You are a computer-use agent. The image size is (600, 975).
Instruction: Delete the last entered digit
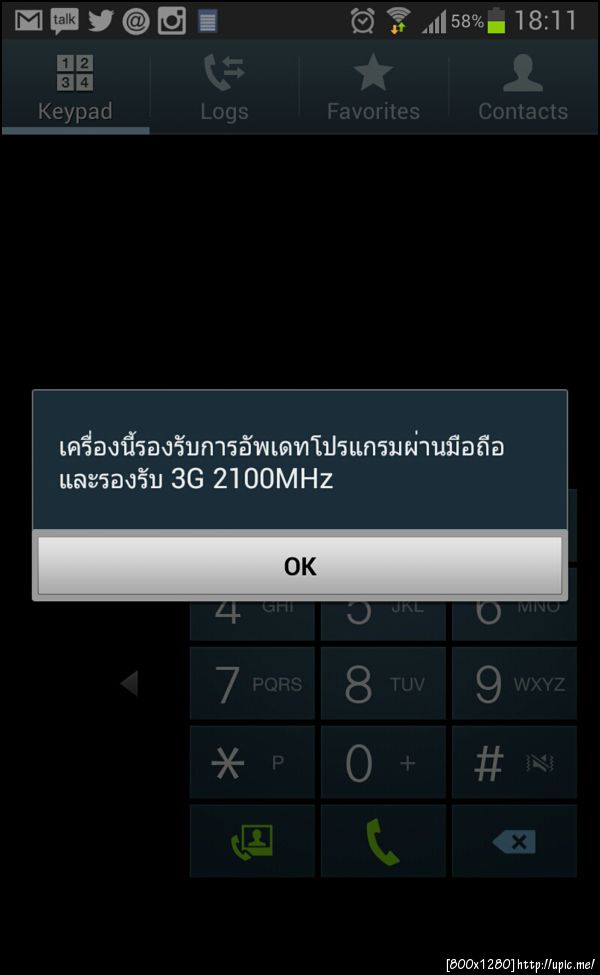(514, 842)
